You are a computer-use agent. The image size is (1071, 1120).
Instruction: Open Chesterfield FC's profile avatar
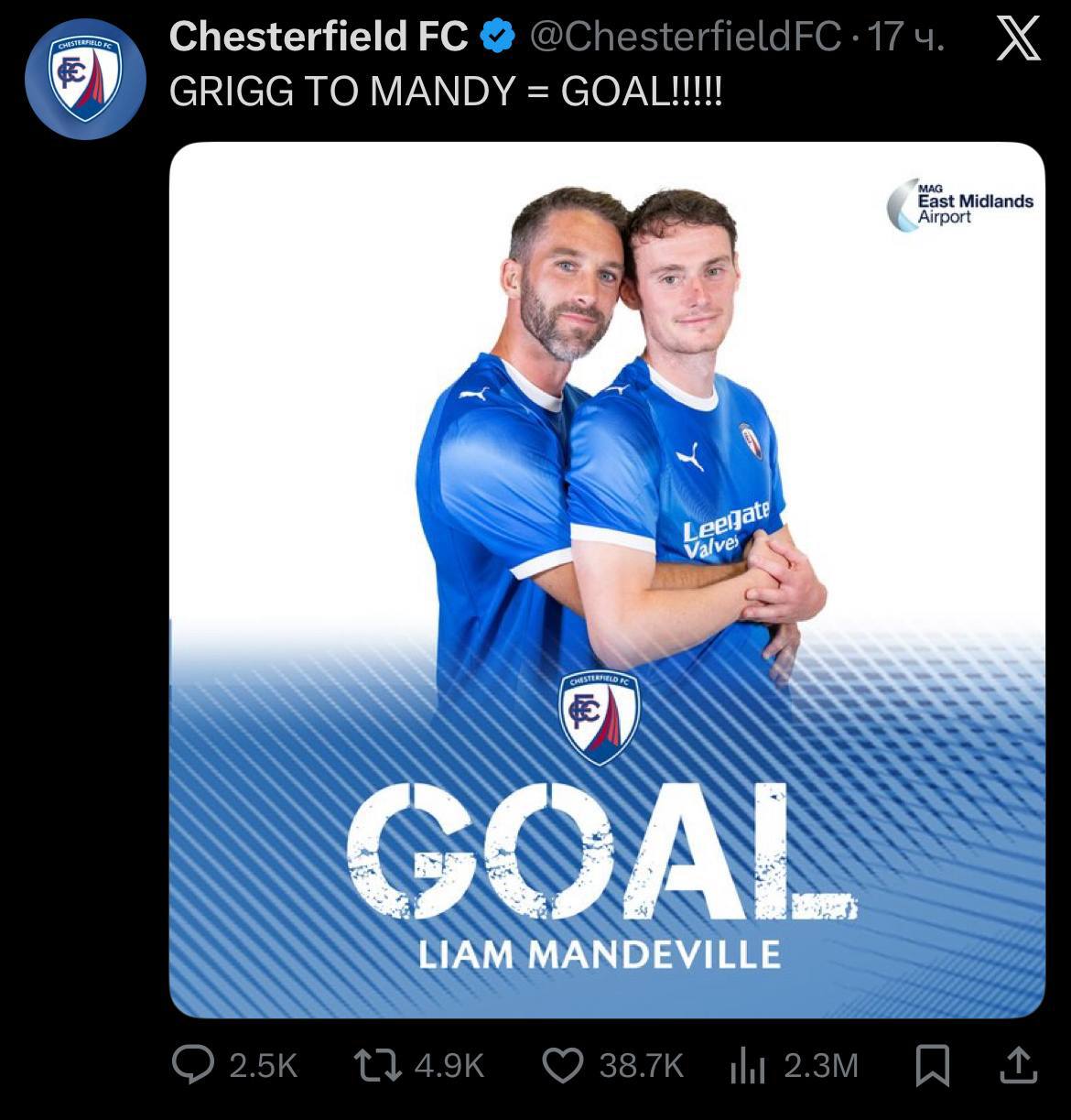(84, 78)
